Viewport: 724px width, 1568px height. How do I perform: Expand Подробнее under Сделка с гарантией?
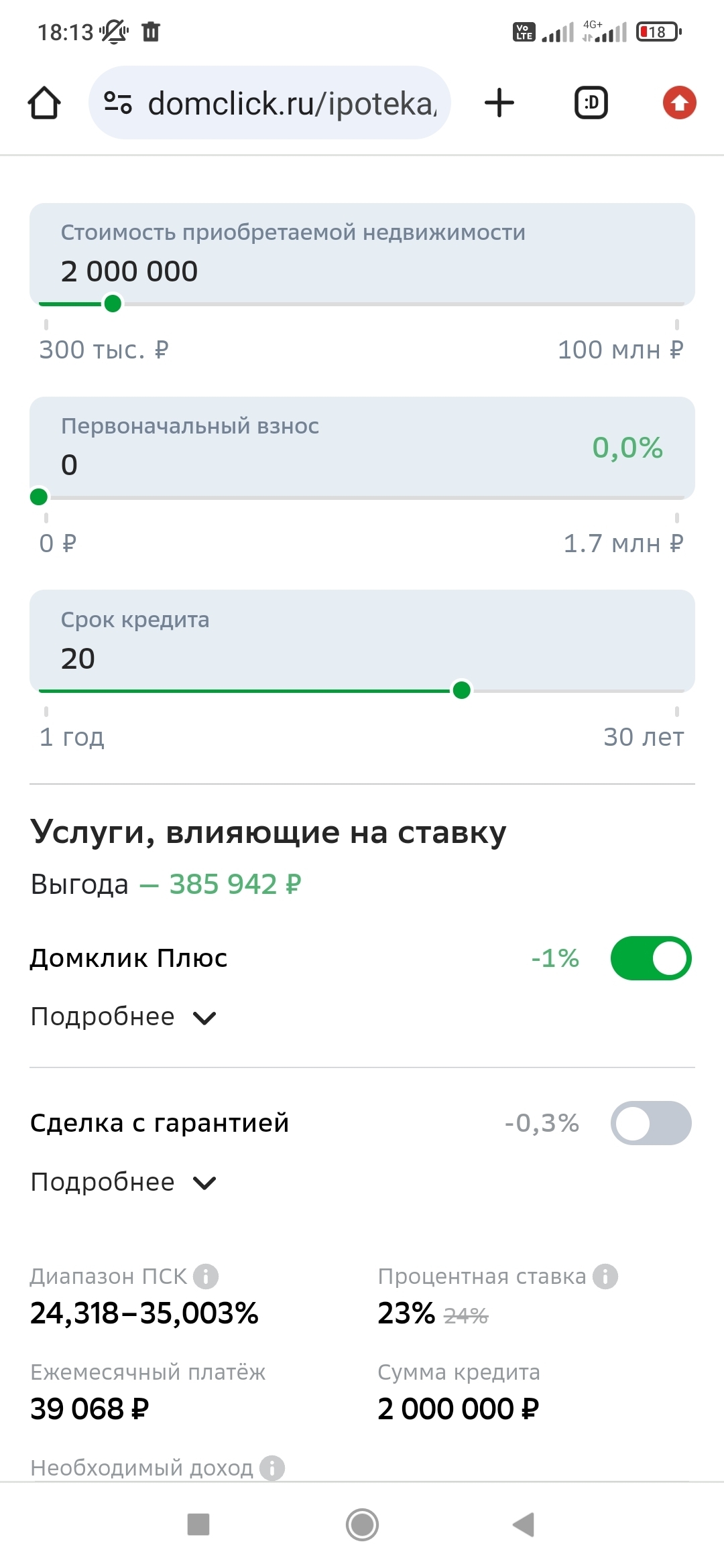(x=123, y=1182)
